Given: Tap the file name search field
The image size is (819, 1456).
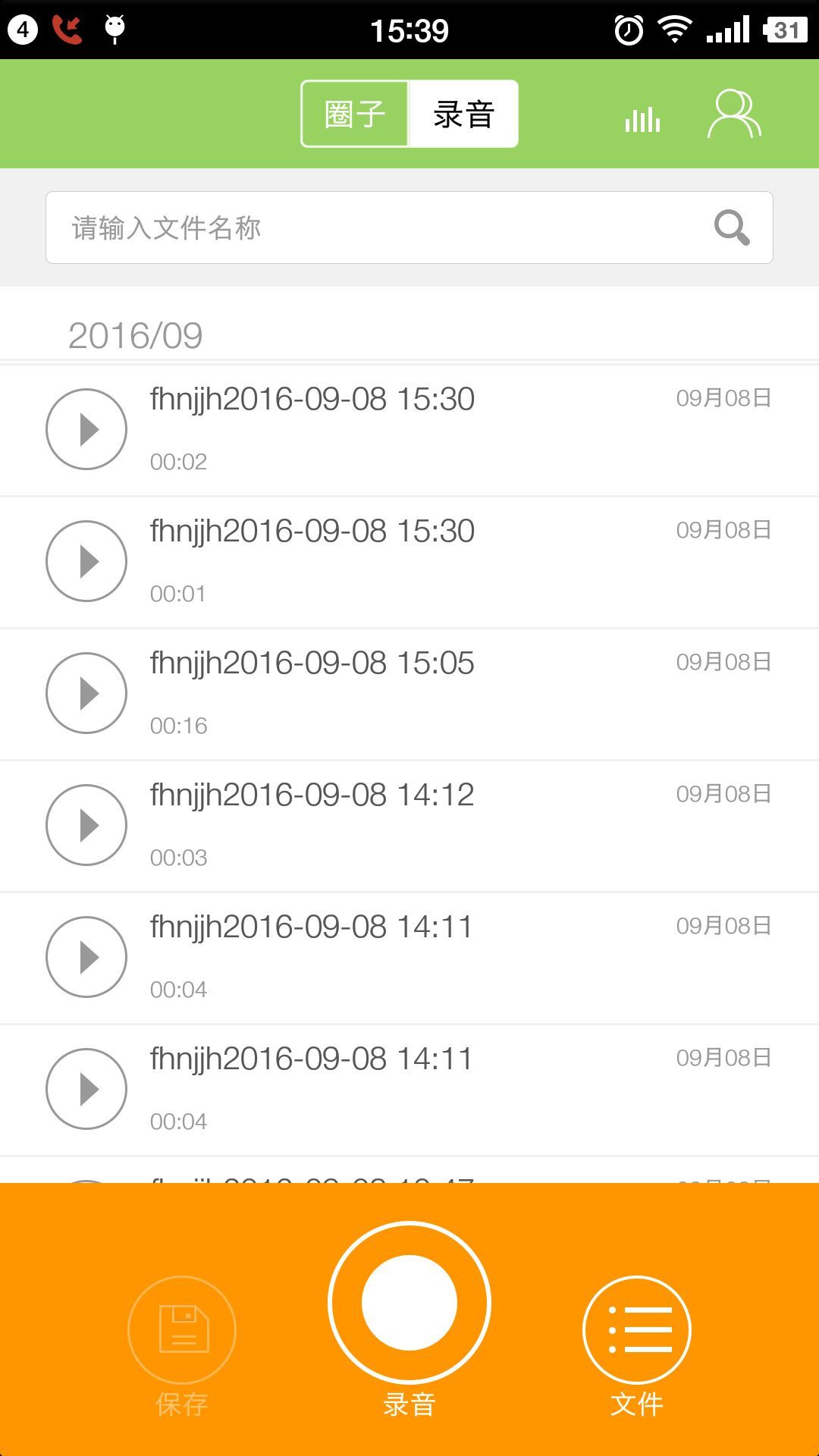Looking at the screenshot, I should 409,227.
